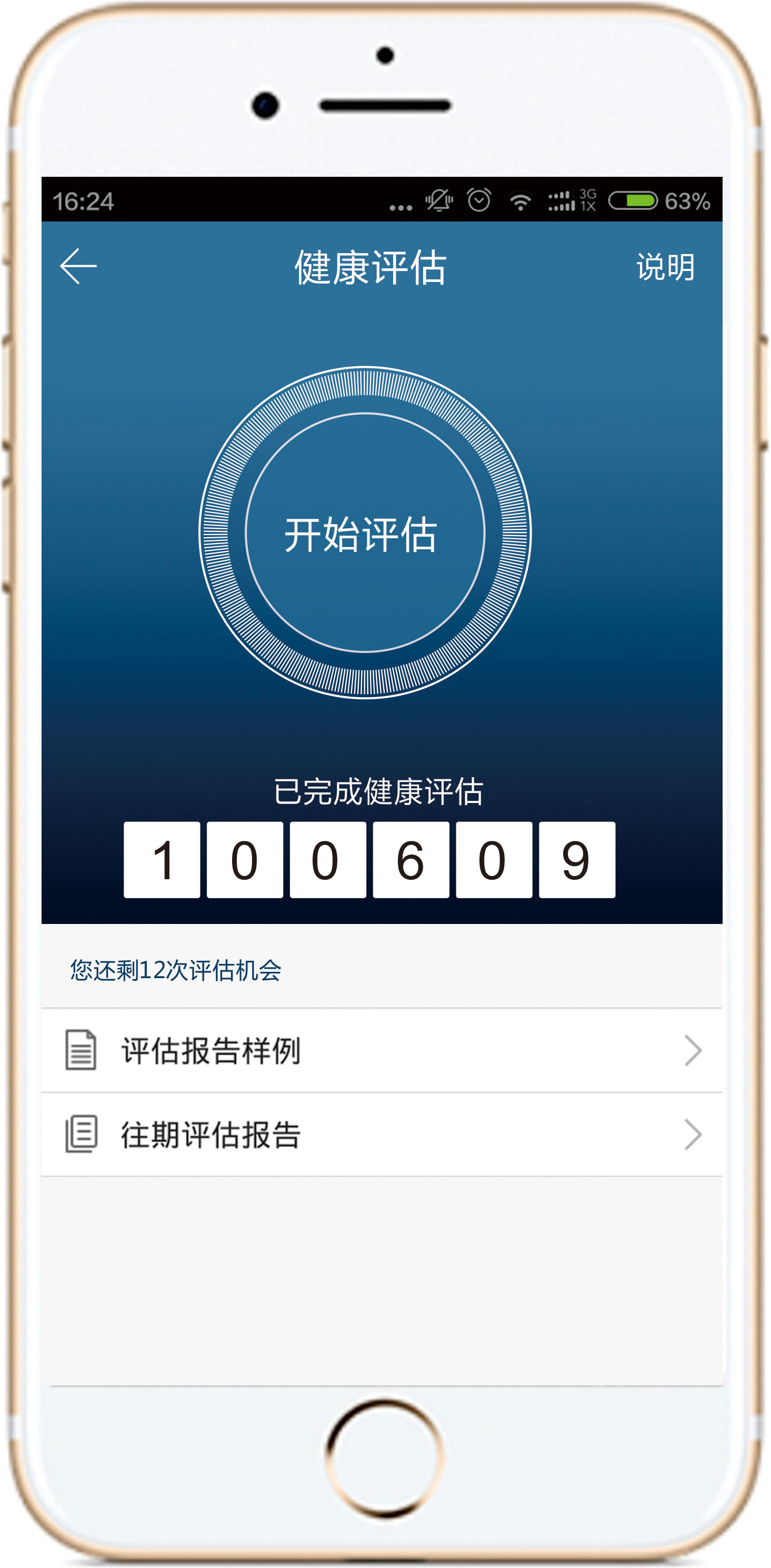Open the 评估报告样例 sample report
Screen dimensions: 771x1568
(382, 1050)
